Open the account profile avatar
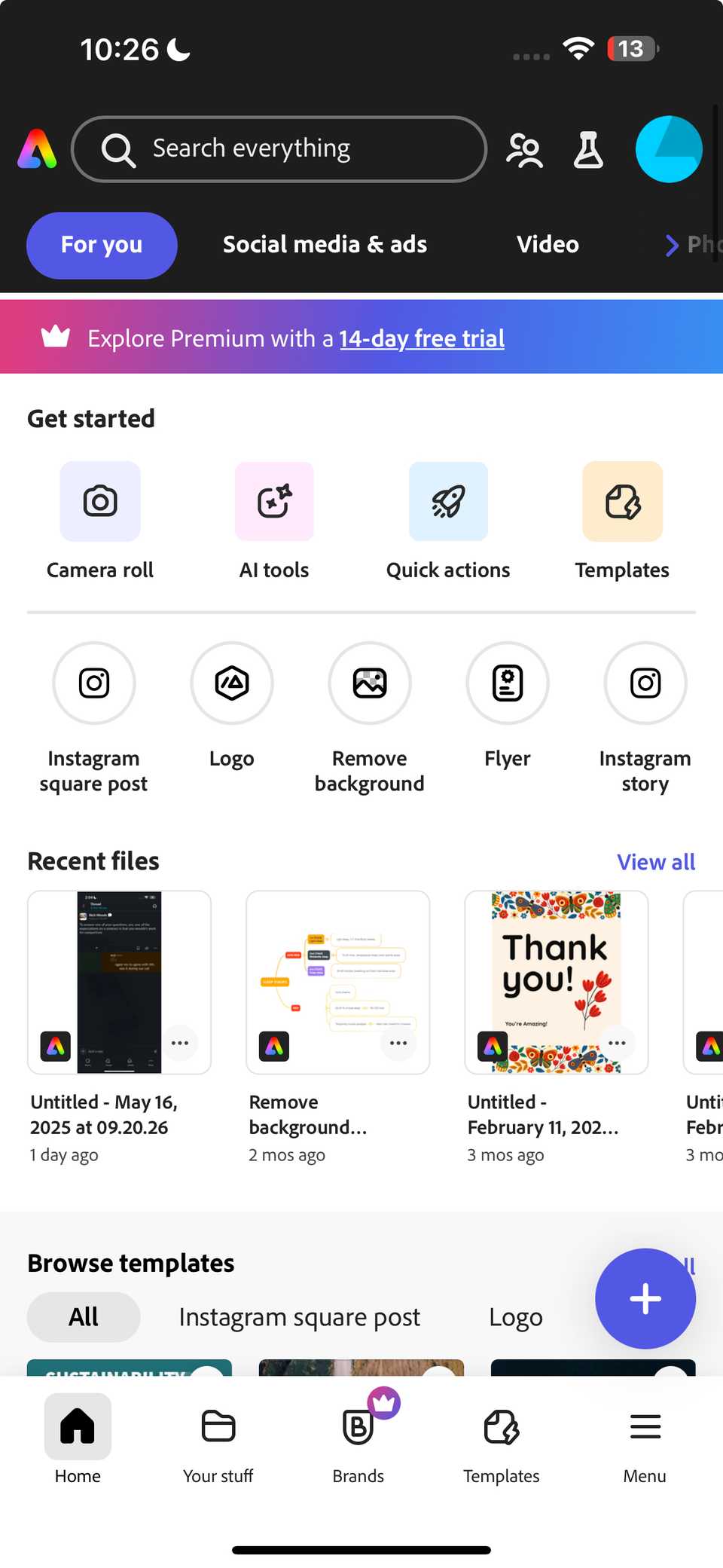723x1568 pixels. click(x=669, y=149)
